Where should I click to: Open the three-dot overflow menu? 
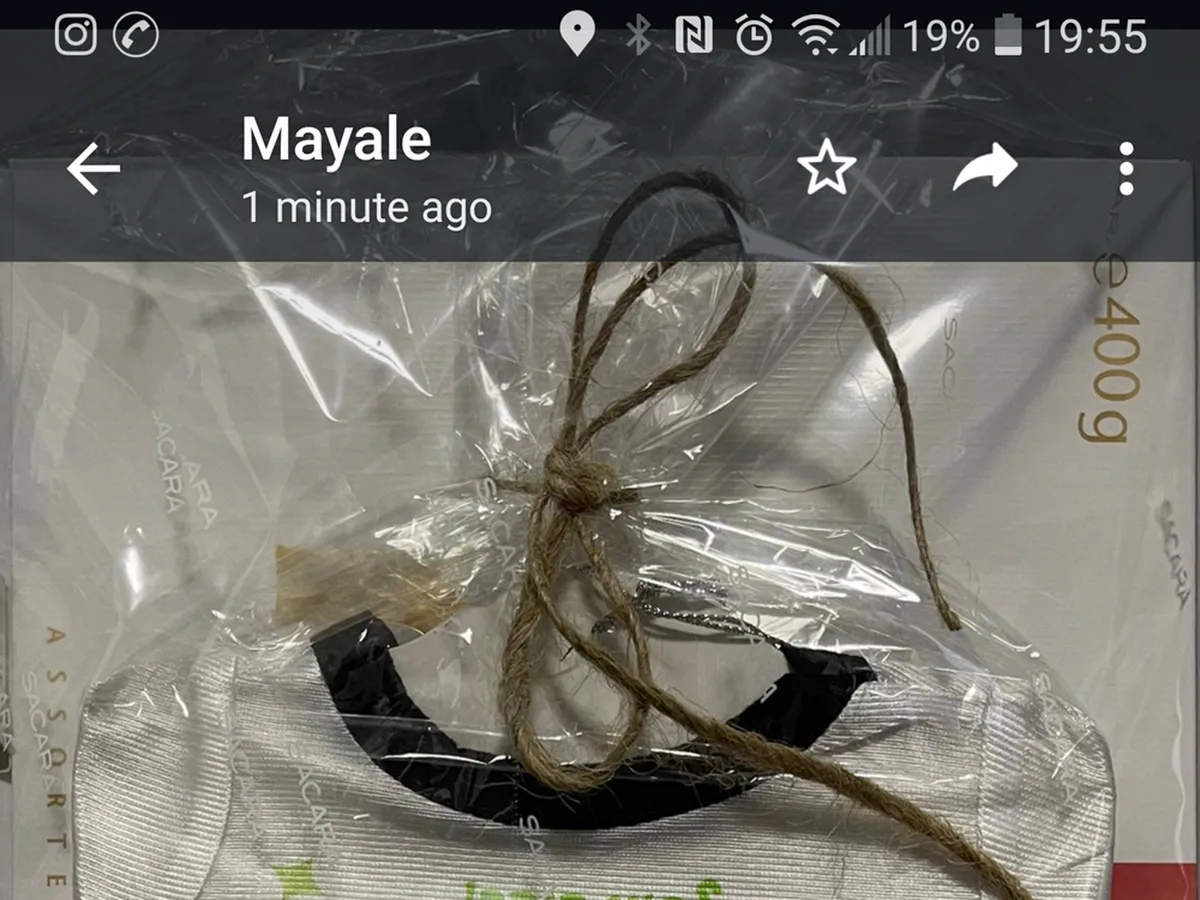1126,169
